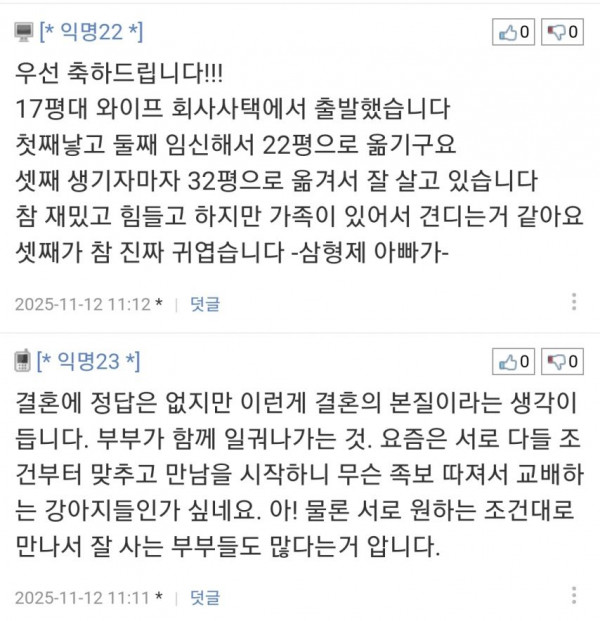Reply to 익명23's comment via 덧글

204,598
